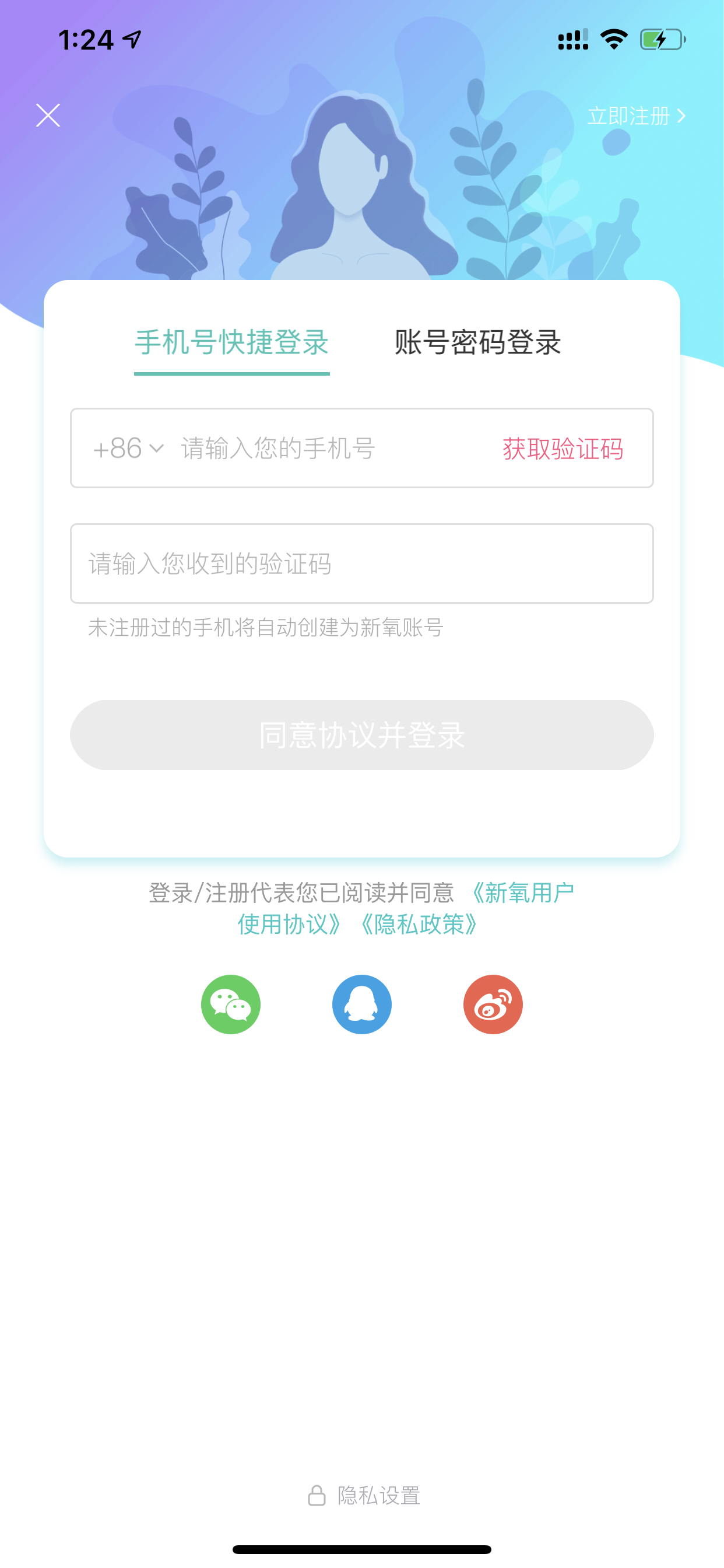Log in with Weibo
The width and height of the screenshot is (724, 1568).
point(493,1005)
